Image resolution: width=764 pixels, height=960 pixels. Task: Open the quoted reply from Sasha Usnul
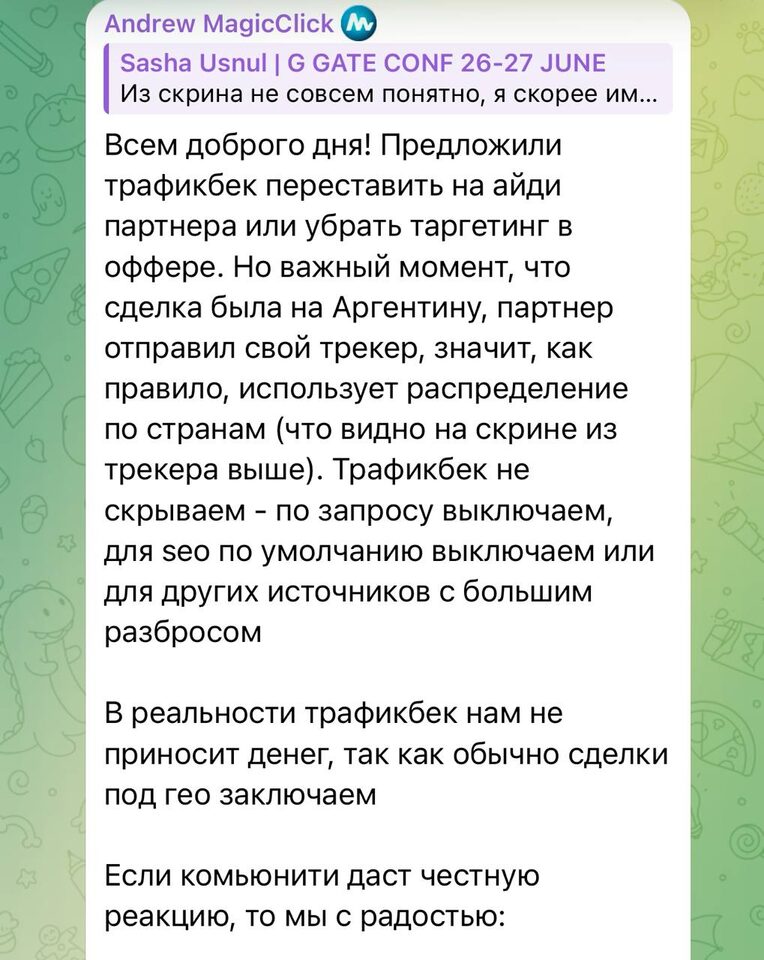click(388, 81)
